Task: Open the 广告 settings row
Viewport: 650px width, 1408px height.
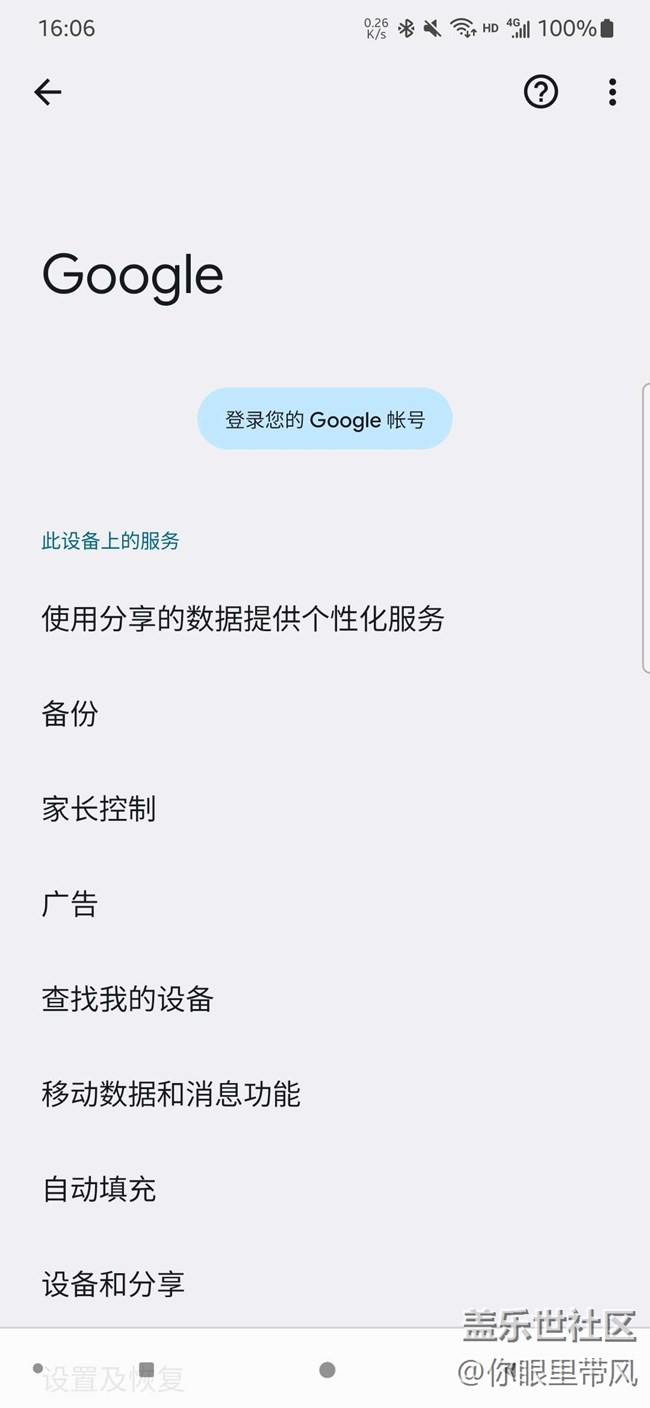Action: click(70, 904)
